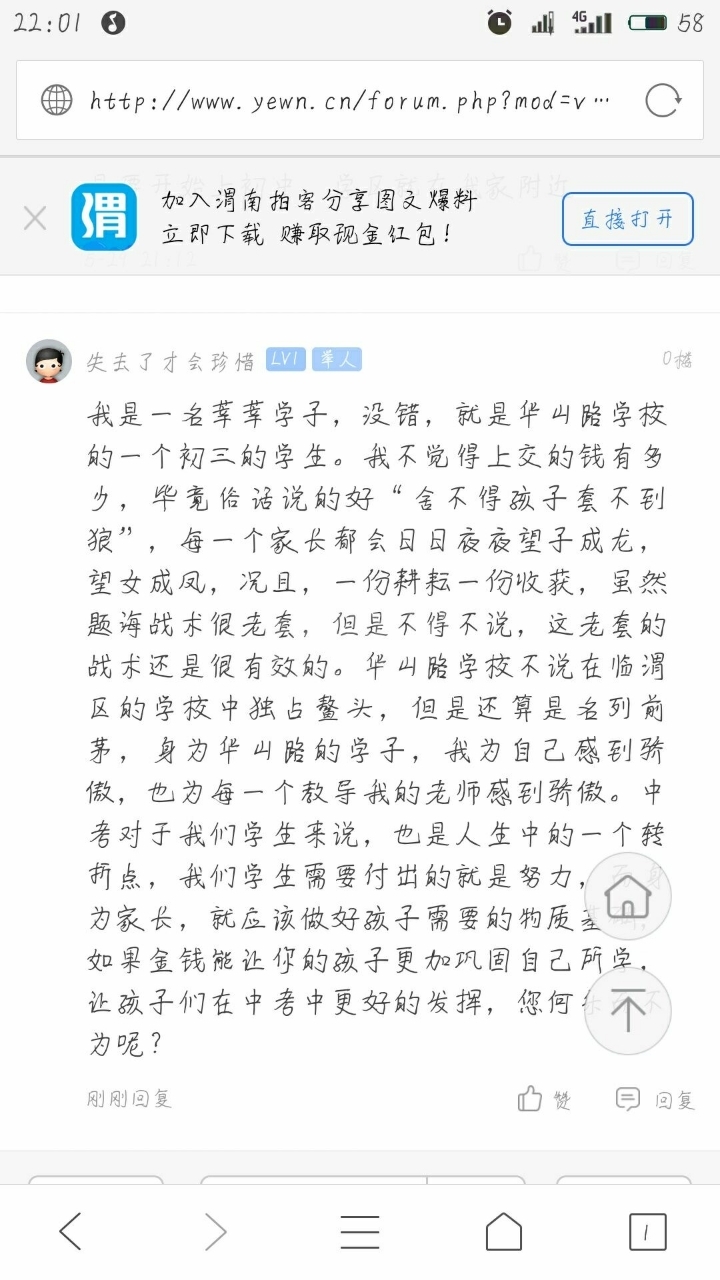Screen dimensions: 720x1280
Task: Reload the current page
Action: tap(663, 101)
